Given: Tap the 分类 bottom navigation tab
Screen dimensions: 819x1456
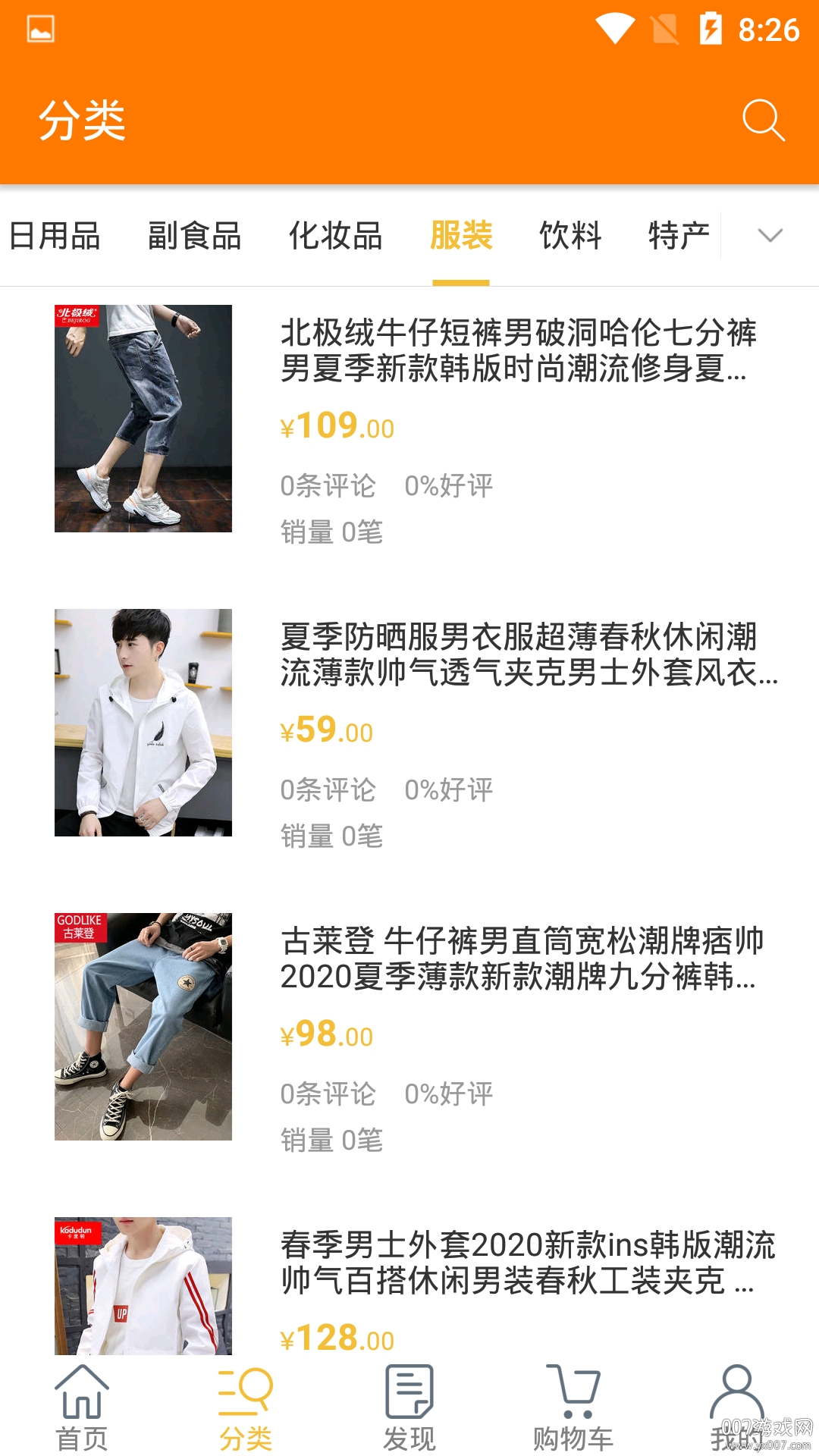Looking at the screenshot, I should click(x=246, y=1407).
